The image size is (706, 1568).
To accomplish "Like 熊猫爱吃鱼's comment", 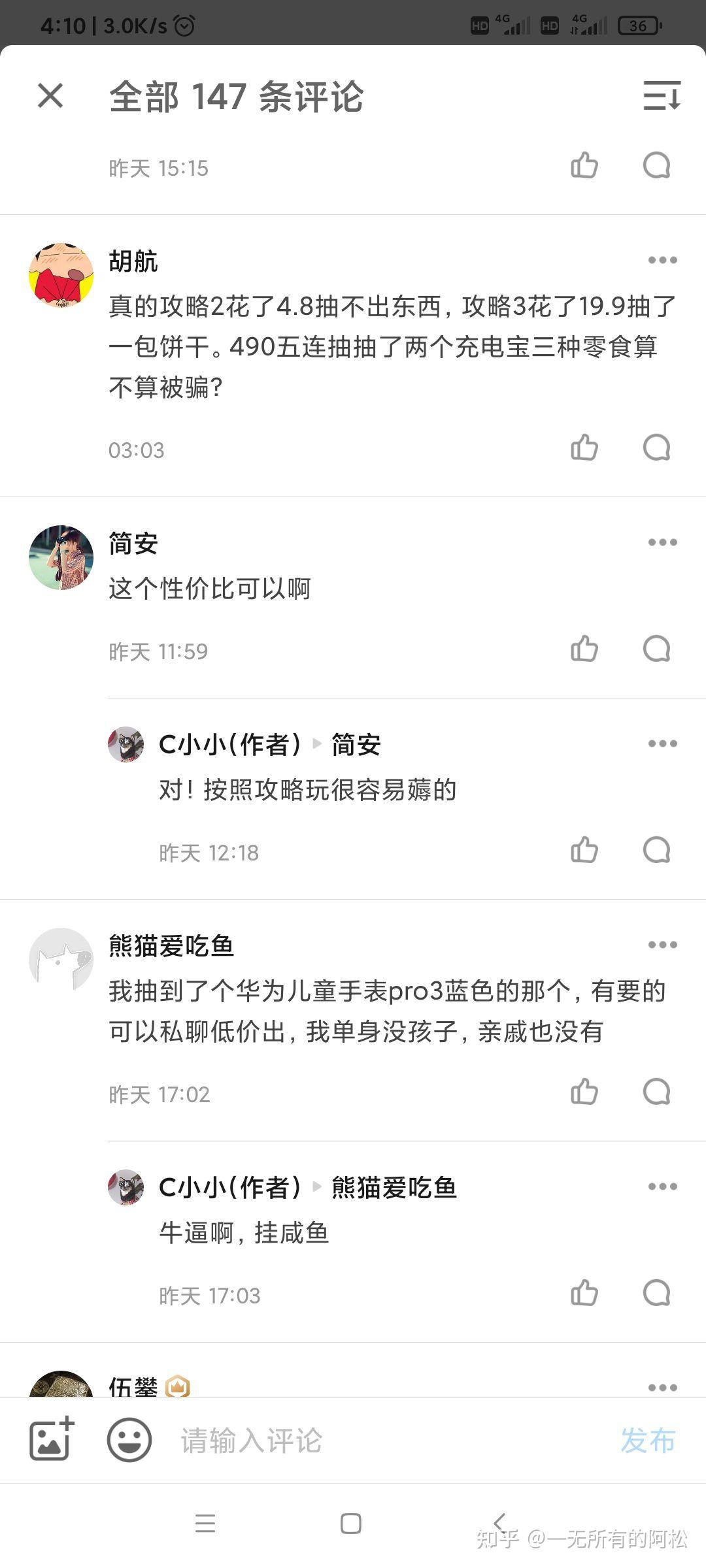I will point(584,1092).
